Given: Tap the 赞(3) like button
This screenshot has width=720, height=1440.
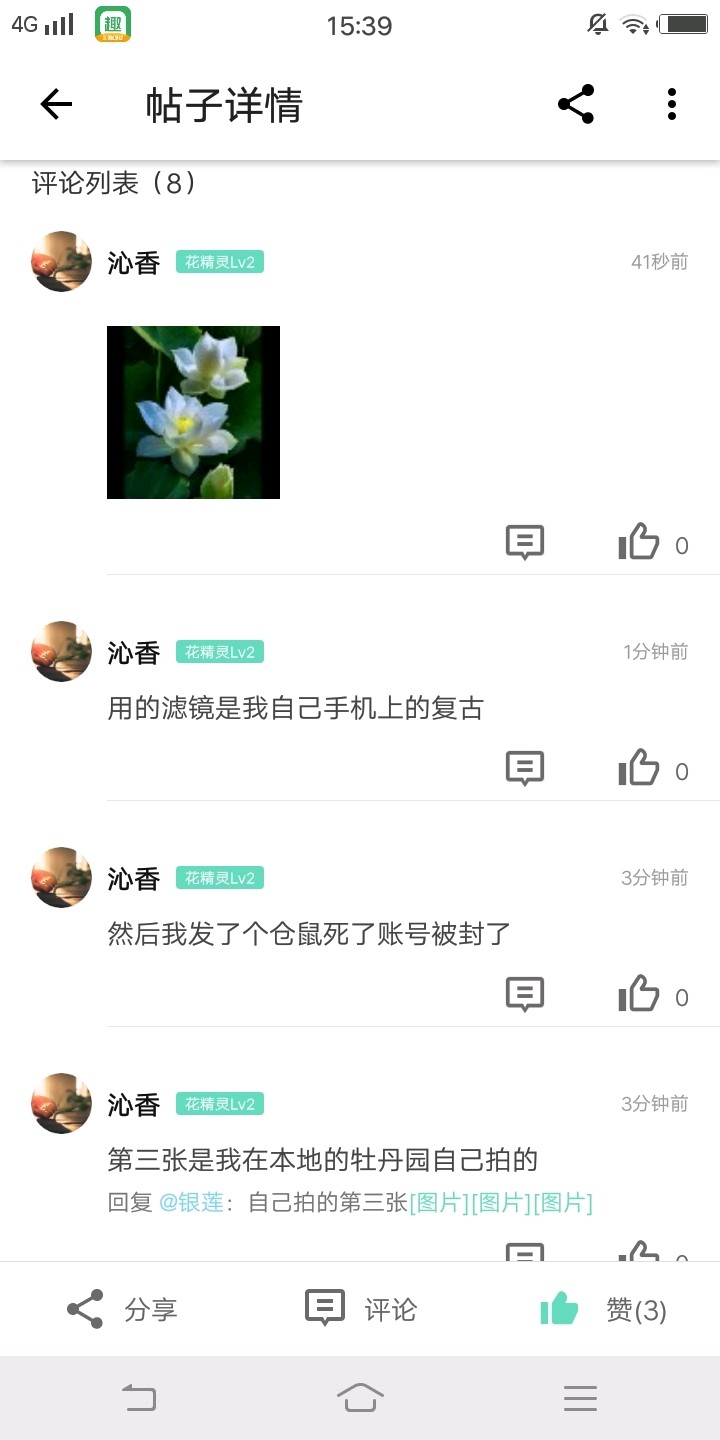Looking at the screenshot, I should click(603, 1309).
